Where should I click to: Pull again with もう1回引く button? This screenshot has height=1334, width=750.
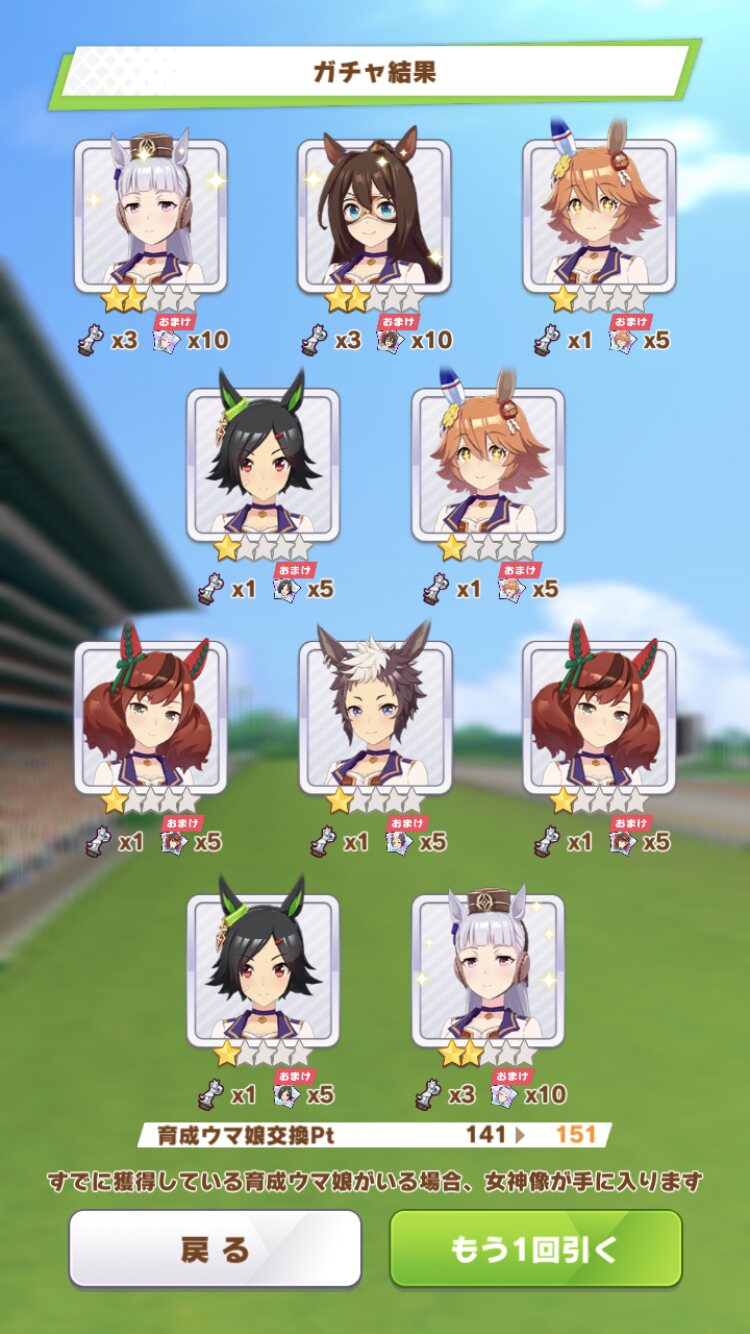pyautogui.click(x=535, y=1248)
